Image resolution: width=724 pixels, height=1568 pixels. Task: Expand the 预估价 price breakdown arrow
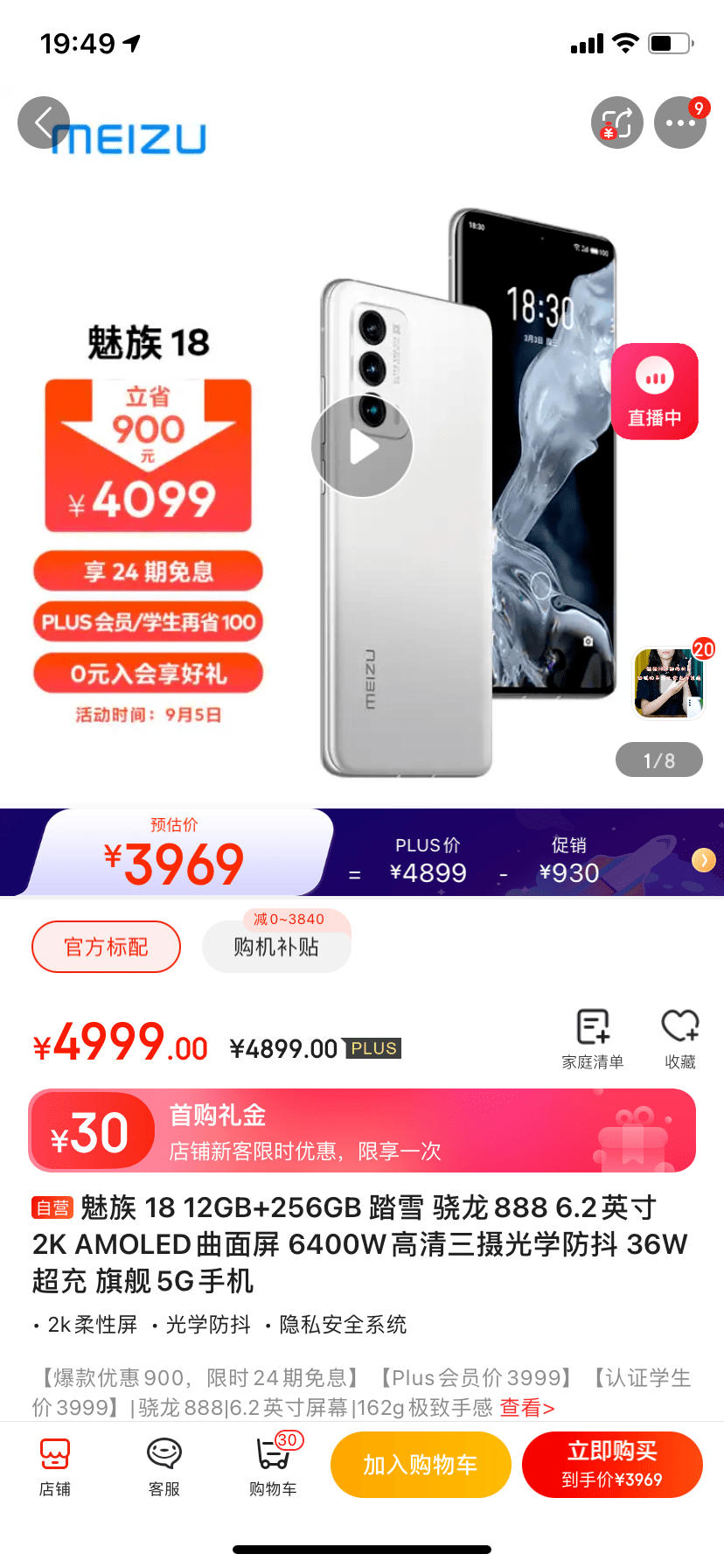pos(704,860)
